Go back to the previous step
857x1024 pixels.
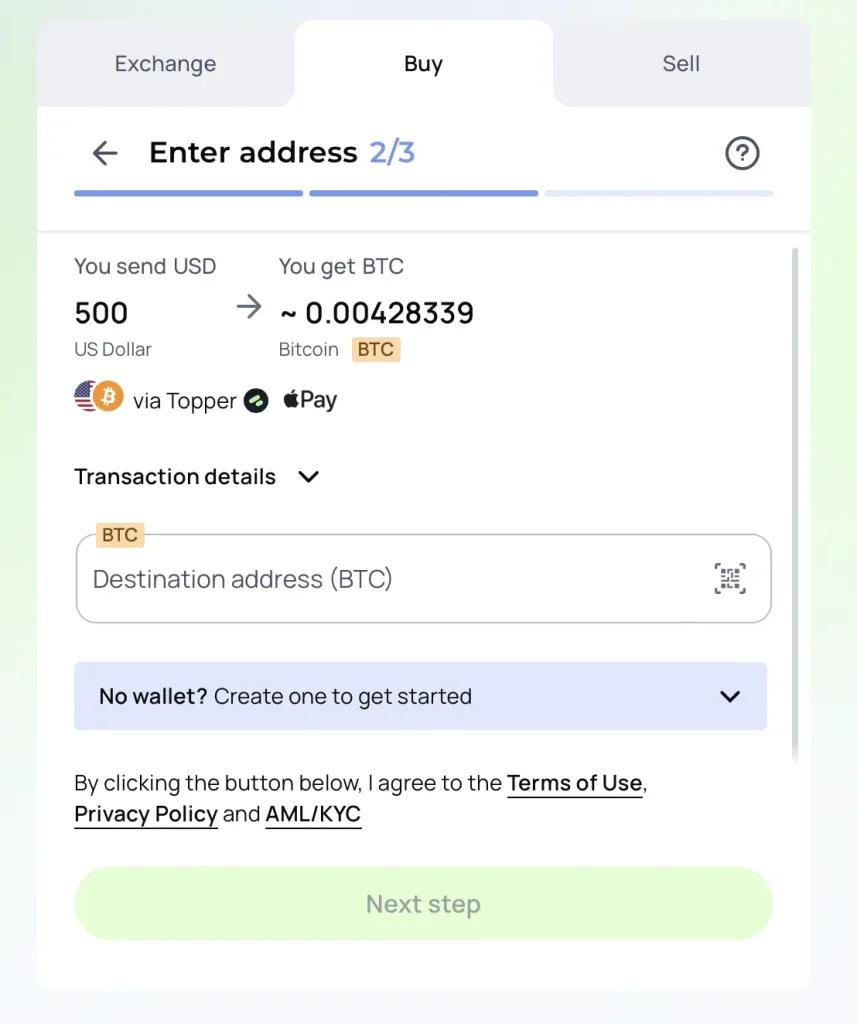tap(105, 153)
